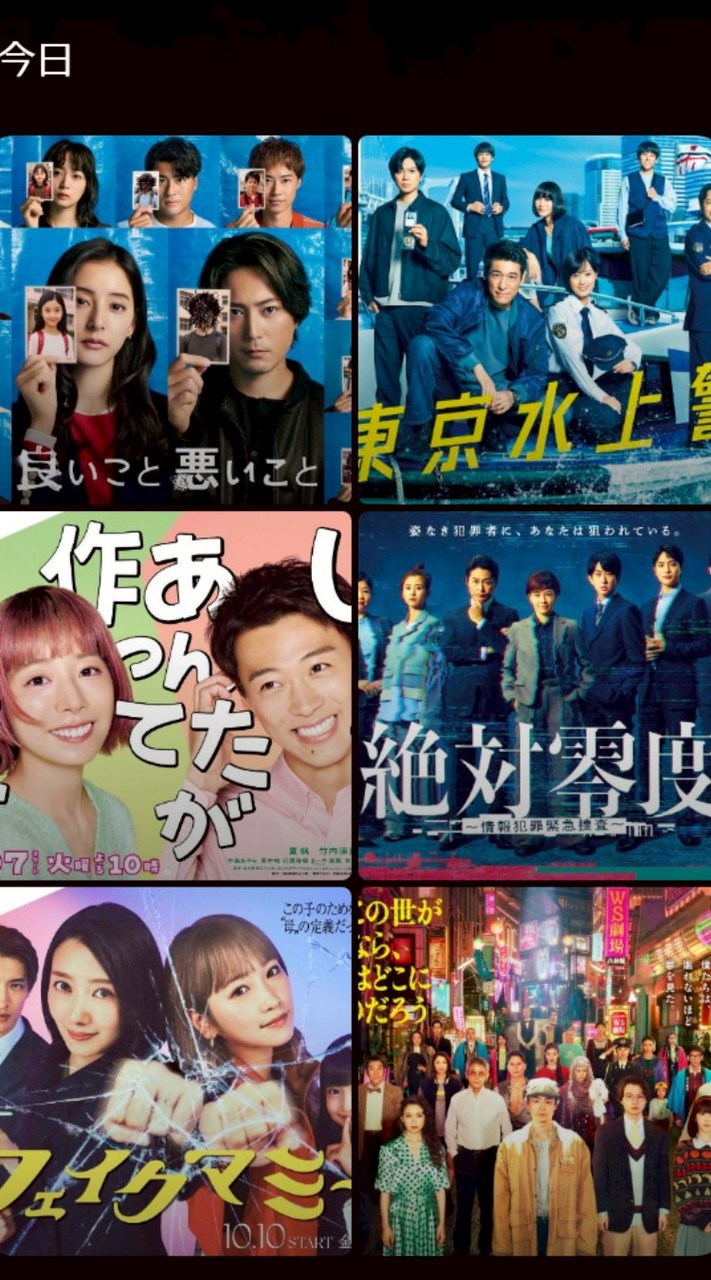Screen dimensions: 711x1280
Task: View the フェイクマミー drama tile
Action: click(176, 1070)
